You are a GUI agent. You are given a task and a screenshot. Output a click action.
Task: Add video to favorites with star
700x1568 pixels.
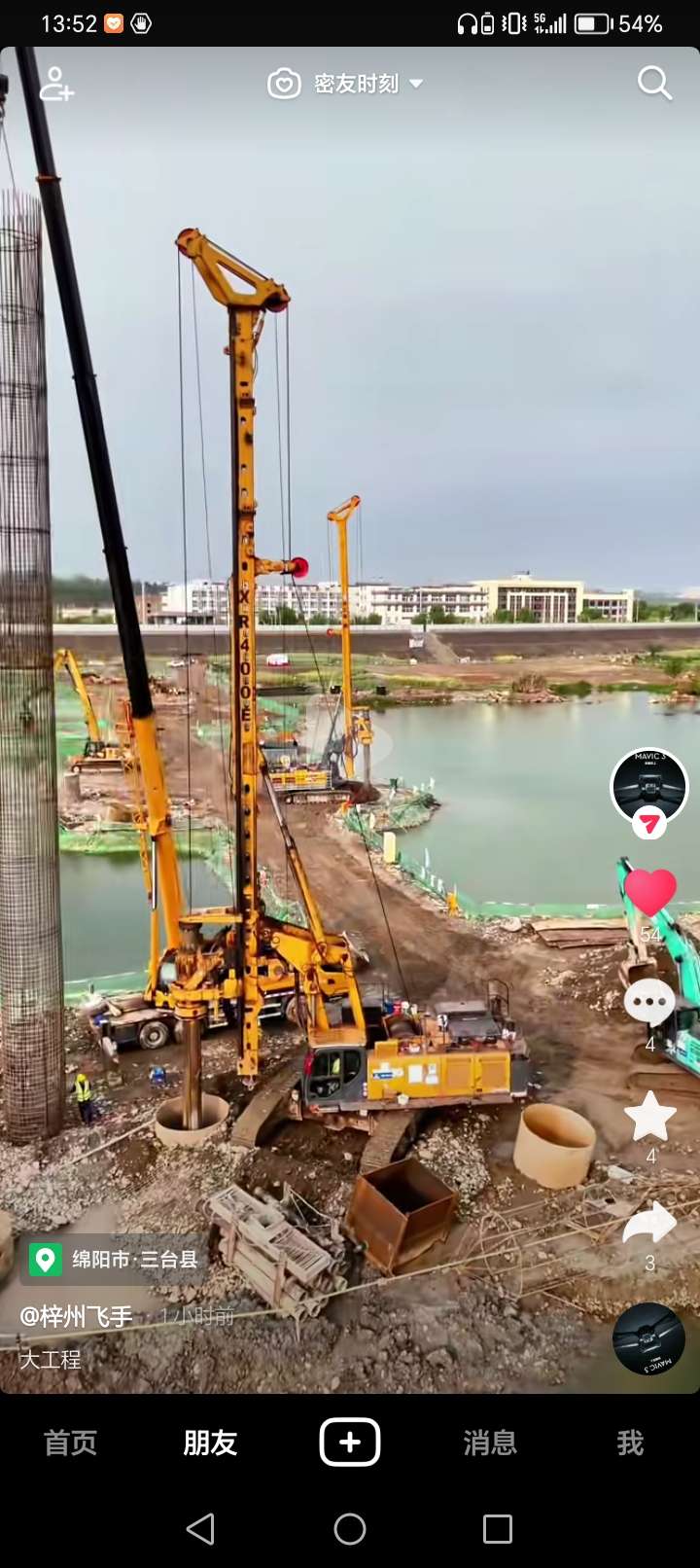(649, 1117)
